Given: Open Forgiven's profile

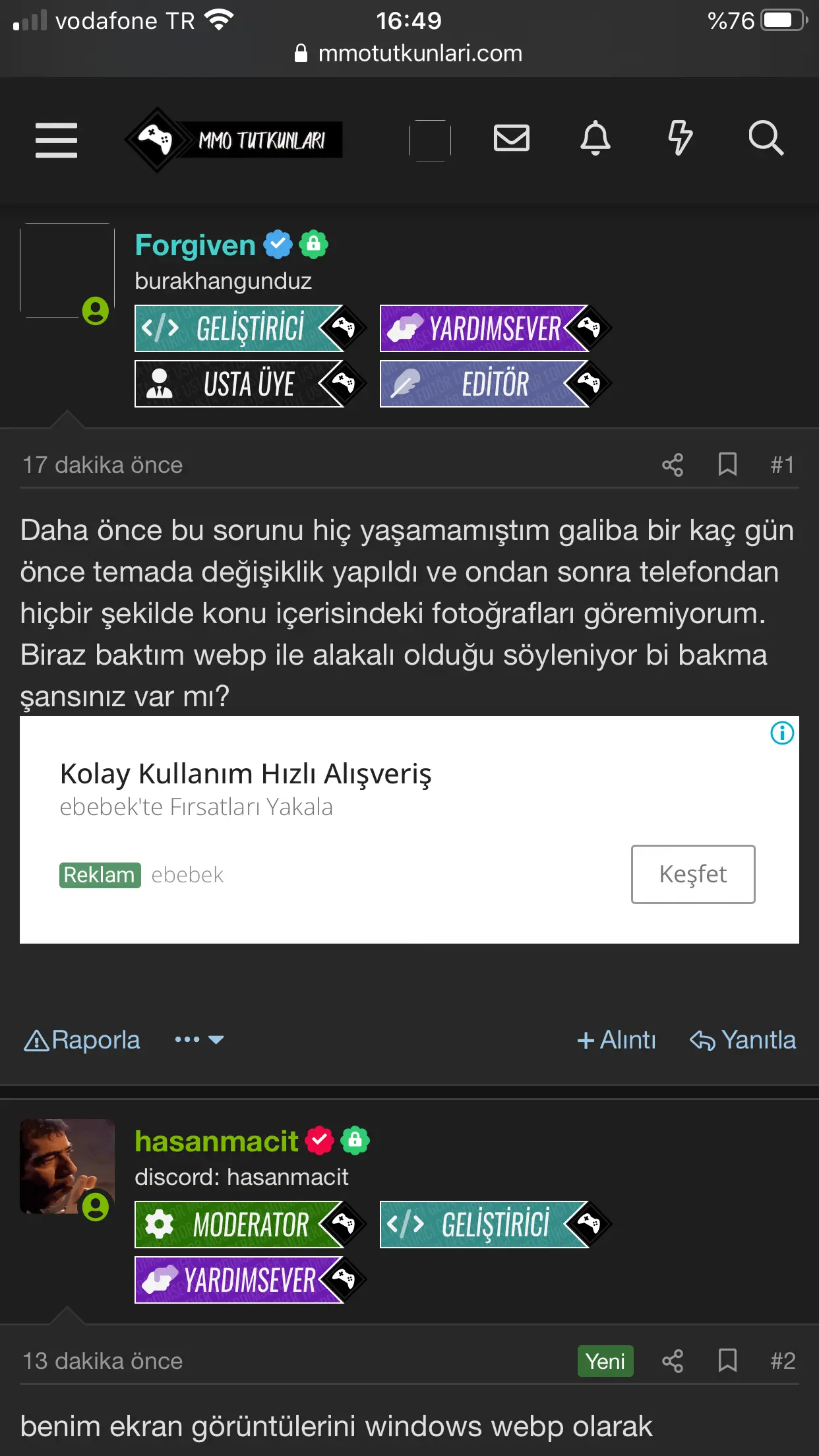Looking at the screenshot, I should (195, 245).
